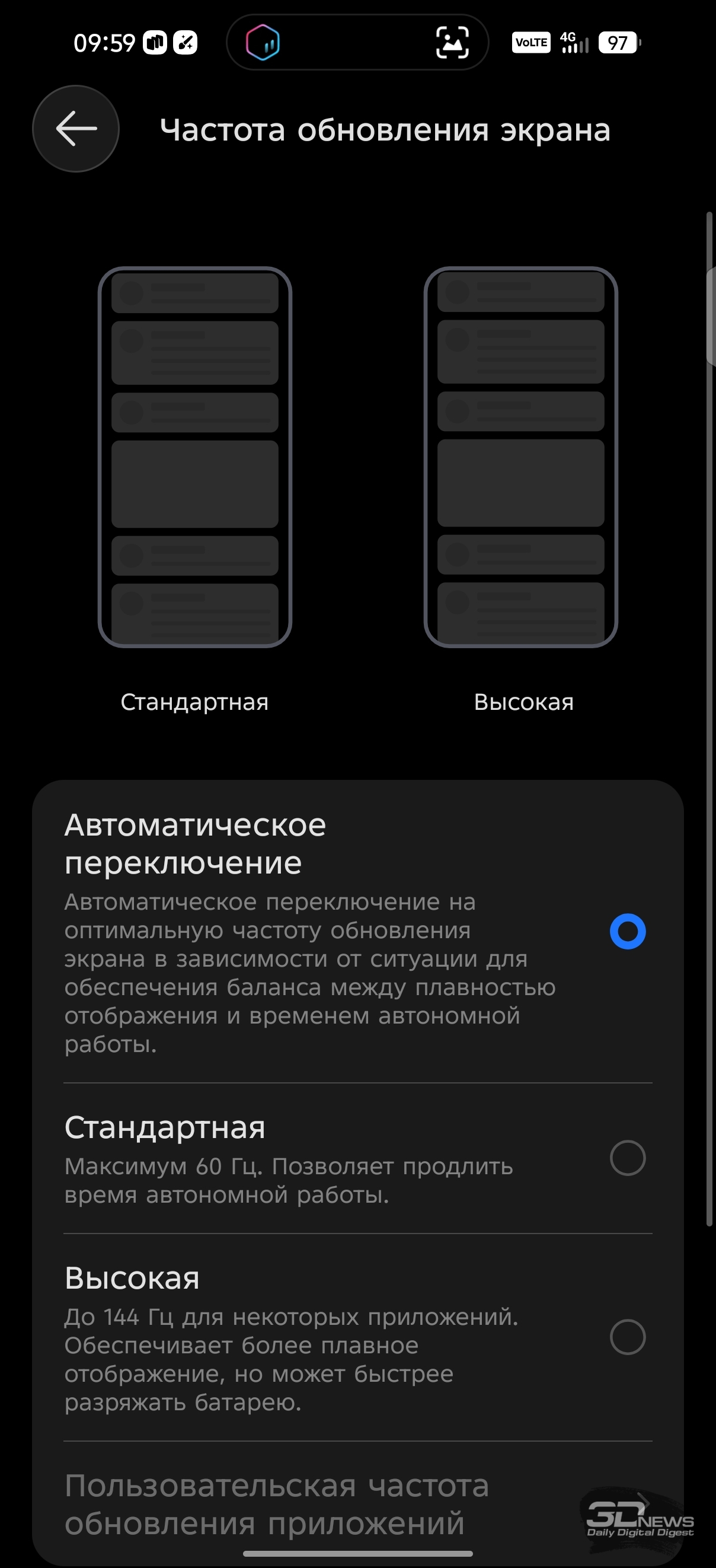The image size is (716, 1568).
Task: Choose the Стандартная 60 Гц option
Action: pyautogui.click(x=627, y=1158)
